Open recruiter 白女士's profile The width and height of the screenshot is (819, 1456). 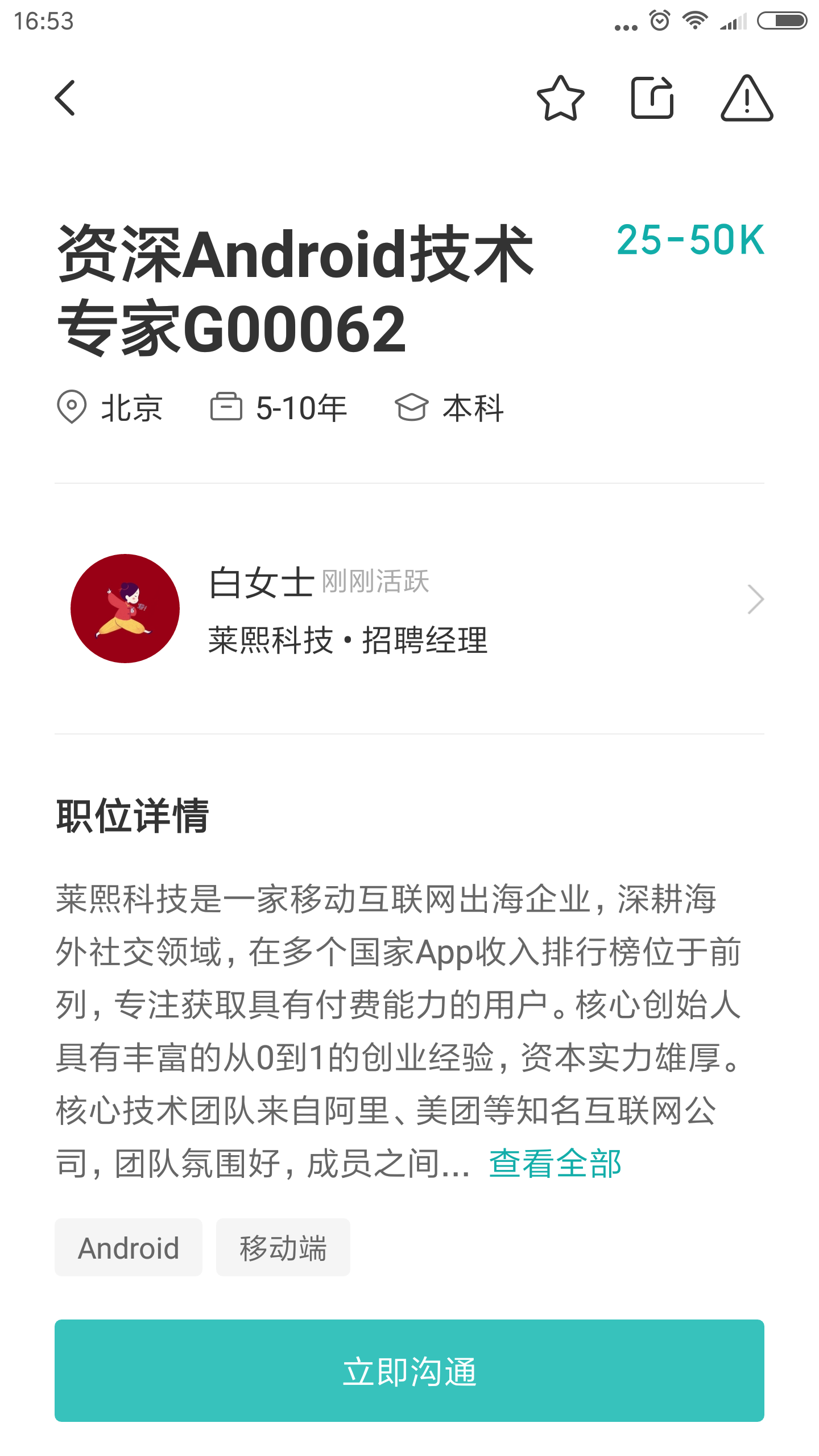click(409, 609)
